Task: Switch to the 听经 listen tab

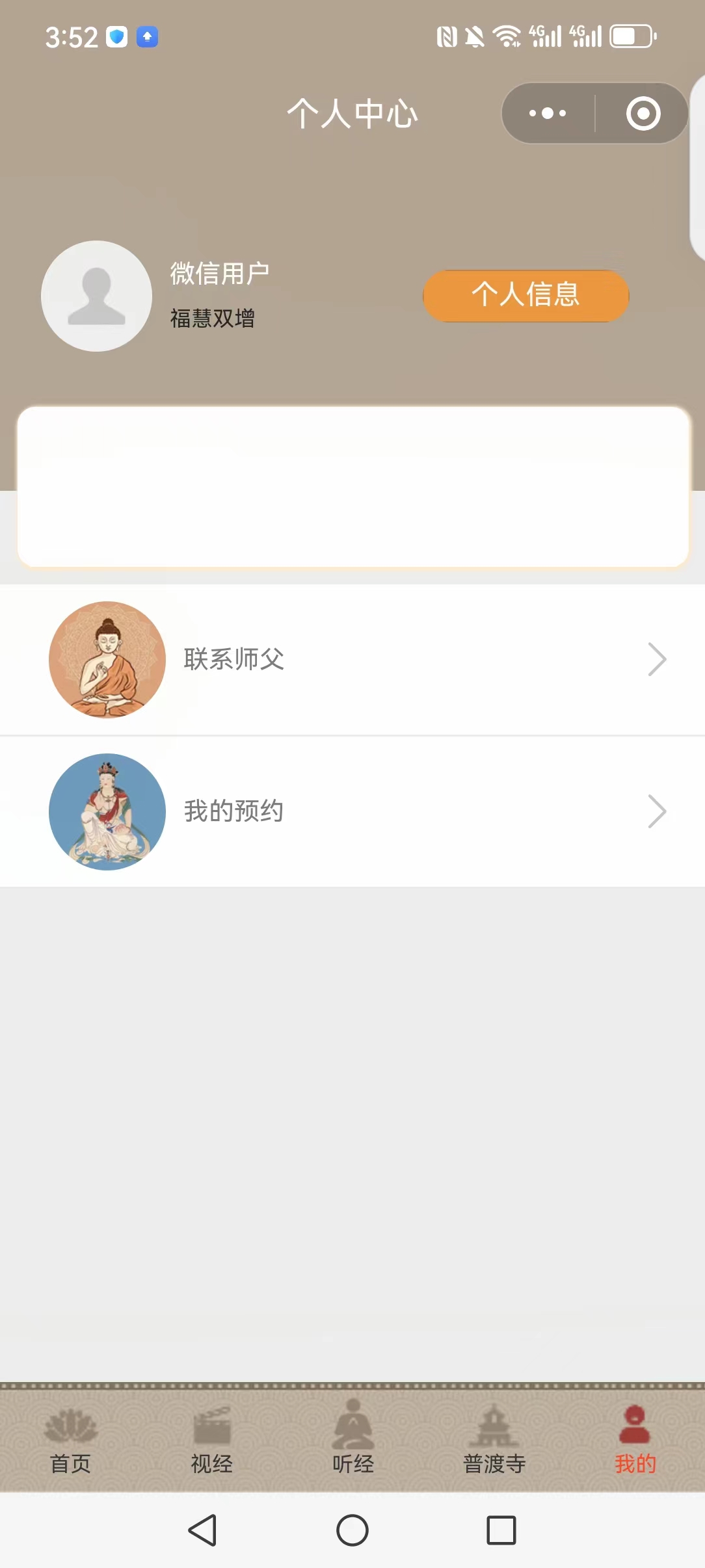Action: tap(352, 1439)
